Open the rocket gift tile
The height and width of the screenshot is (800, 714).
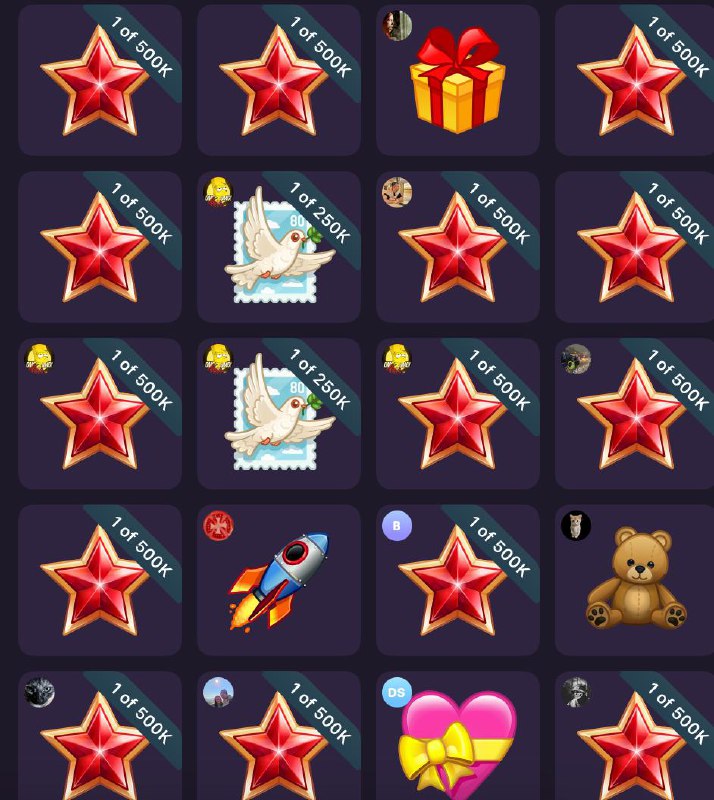pyautogui.click(x=278, y=580)
